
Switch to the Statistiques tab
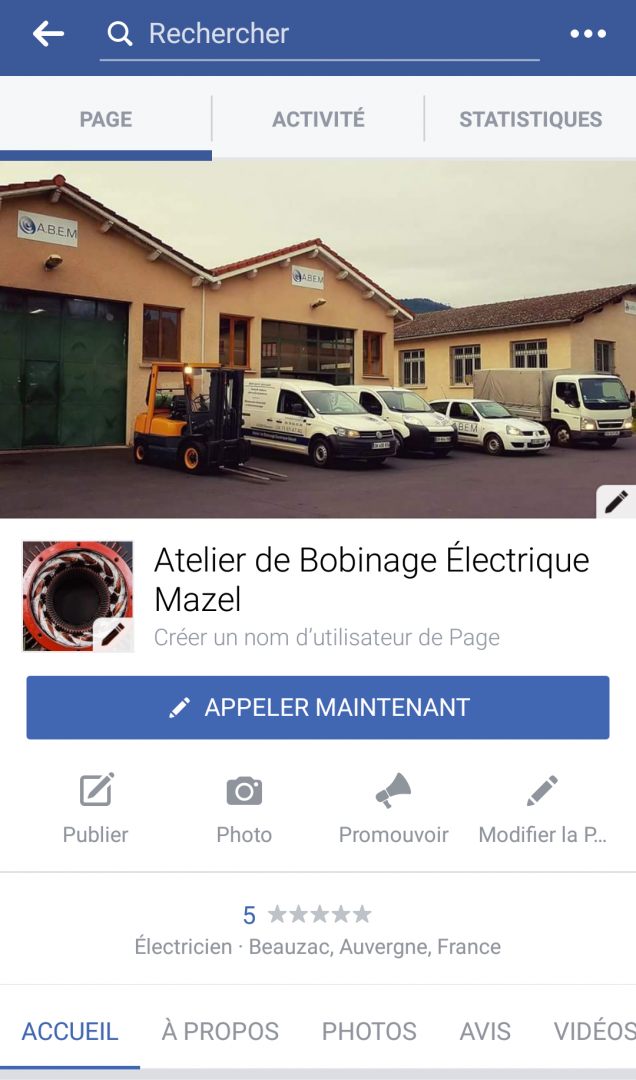(x=531, y=119)
